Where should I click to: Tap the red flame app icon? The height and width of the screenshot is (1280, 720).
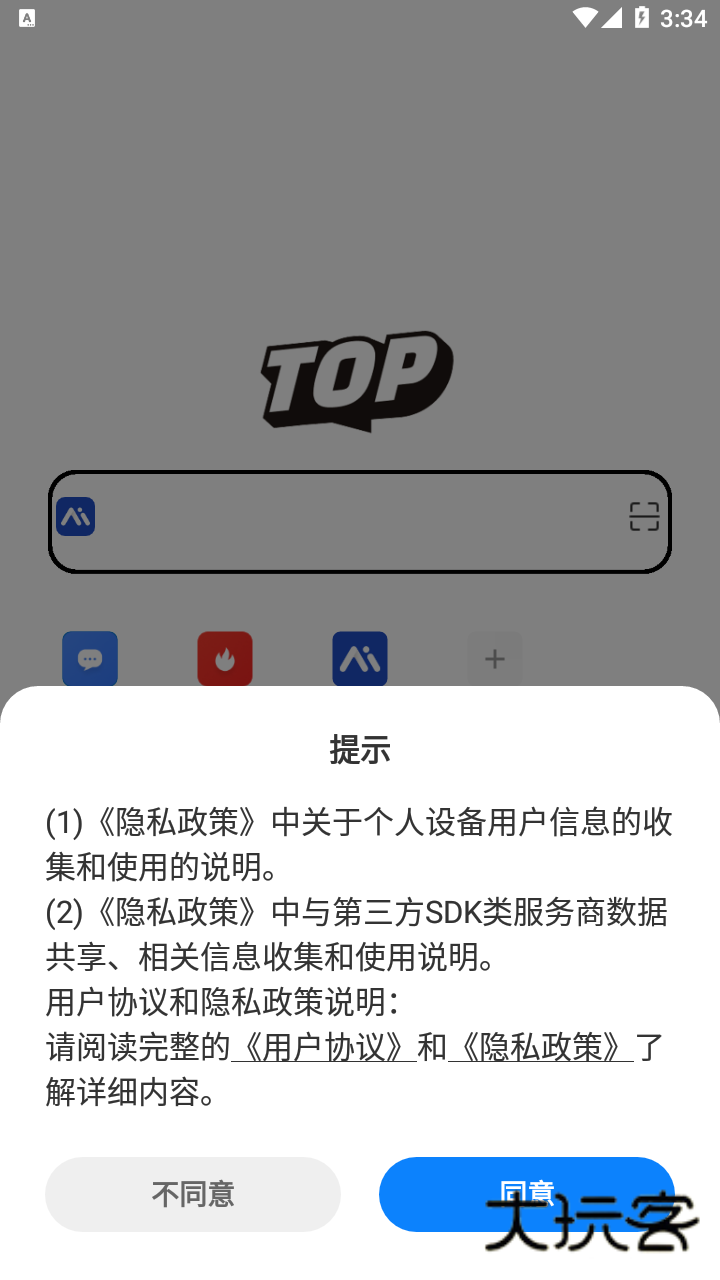225,658
